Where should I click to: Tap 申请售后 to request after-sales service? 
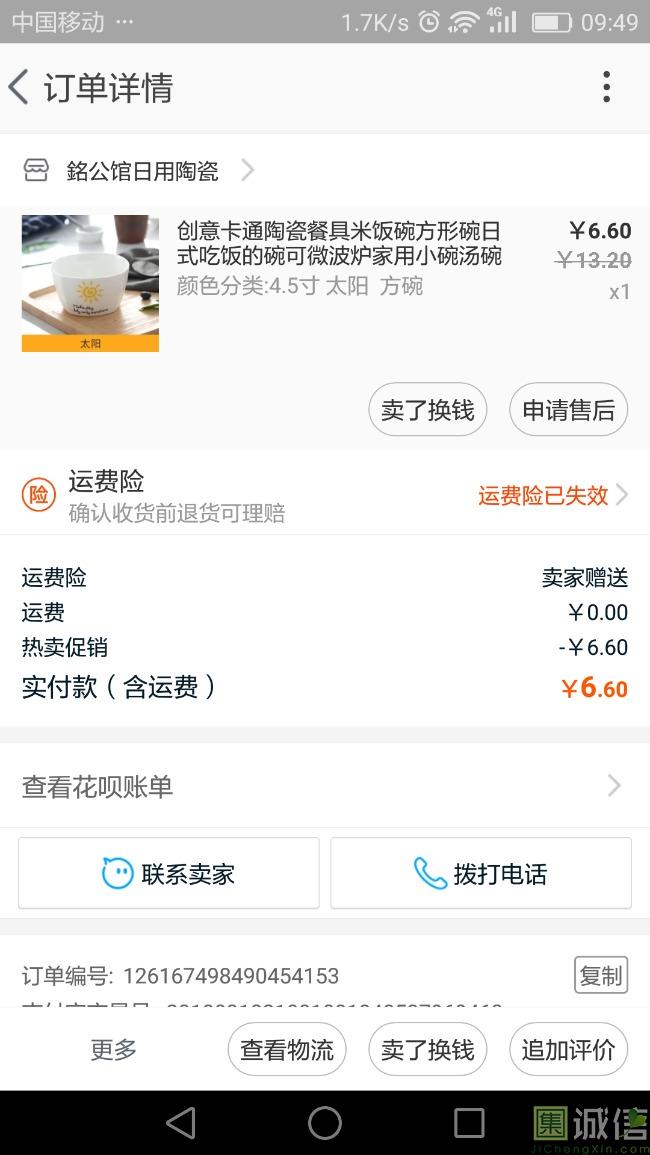coord(568,410)
